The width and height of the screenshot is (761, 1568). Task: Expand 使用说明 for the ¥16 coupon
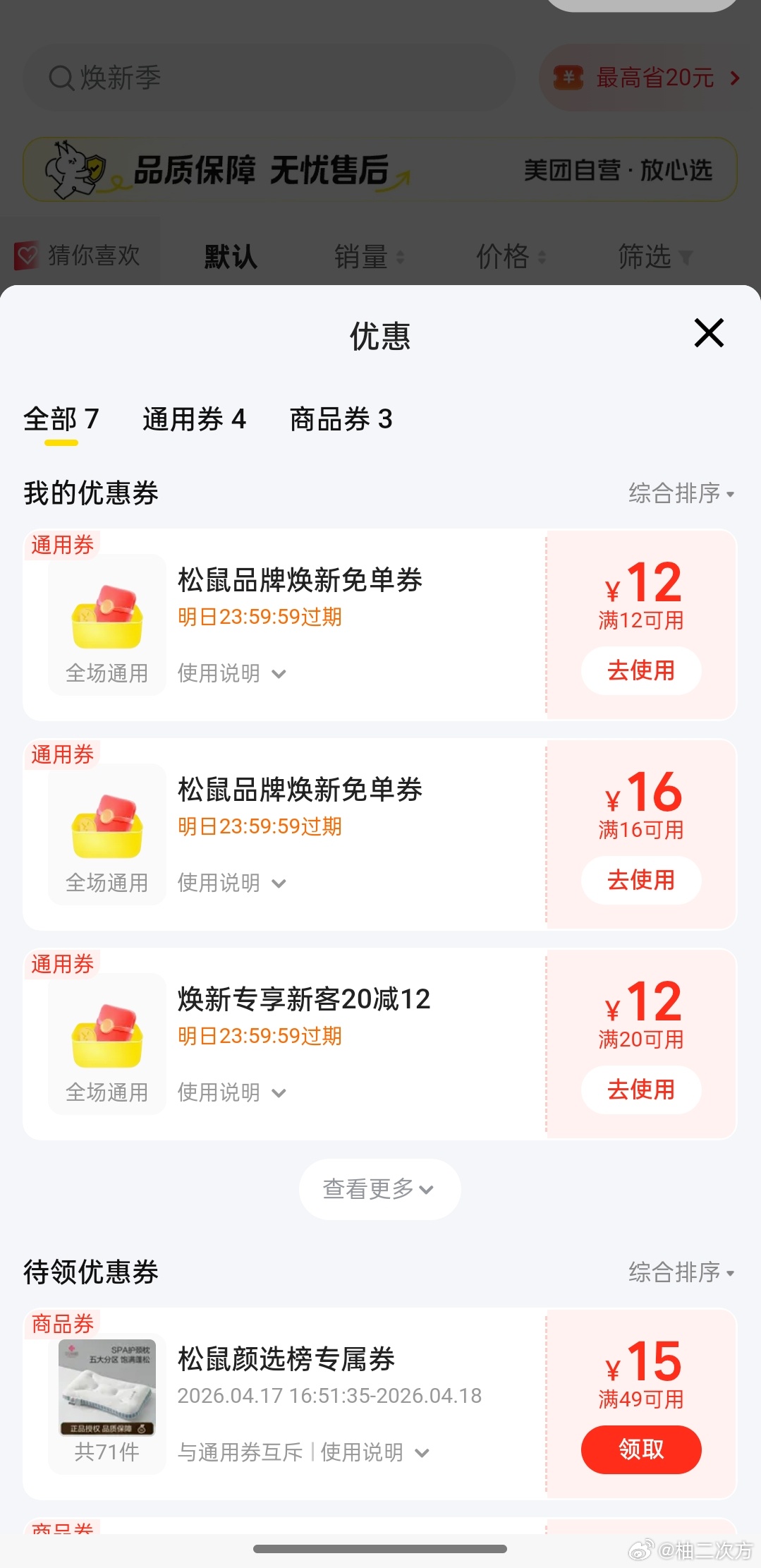point(231,883)
